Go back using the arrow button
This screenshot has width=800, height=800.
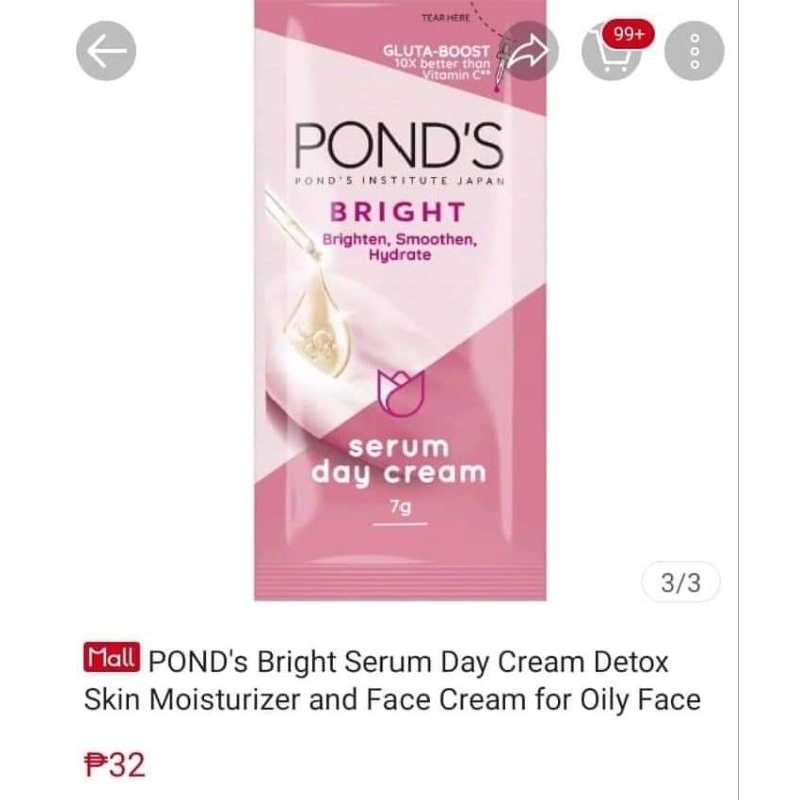coord(106,51)
